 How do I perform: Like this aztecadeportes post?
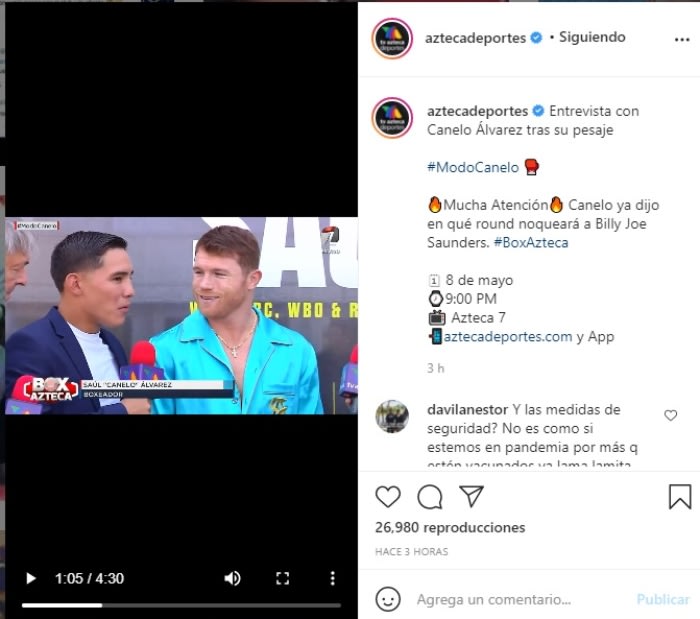tap(388, 496)
